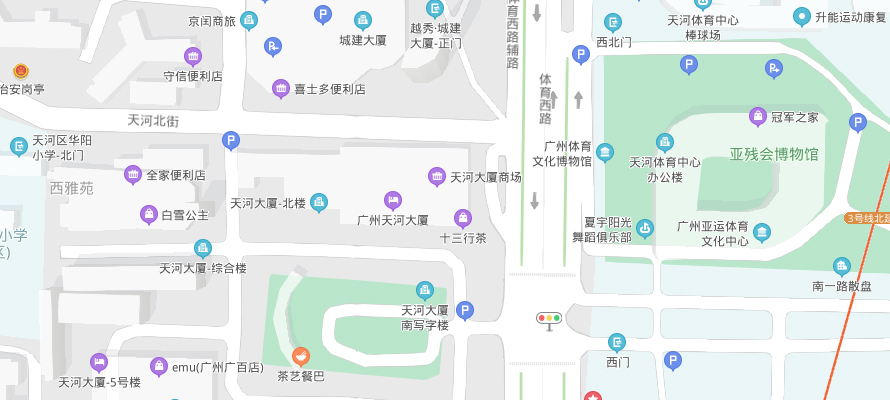Open the 升能运动康复 map pin
The height and width of the screenshot is (400, 890).
(x=801, y=16)
